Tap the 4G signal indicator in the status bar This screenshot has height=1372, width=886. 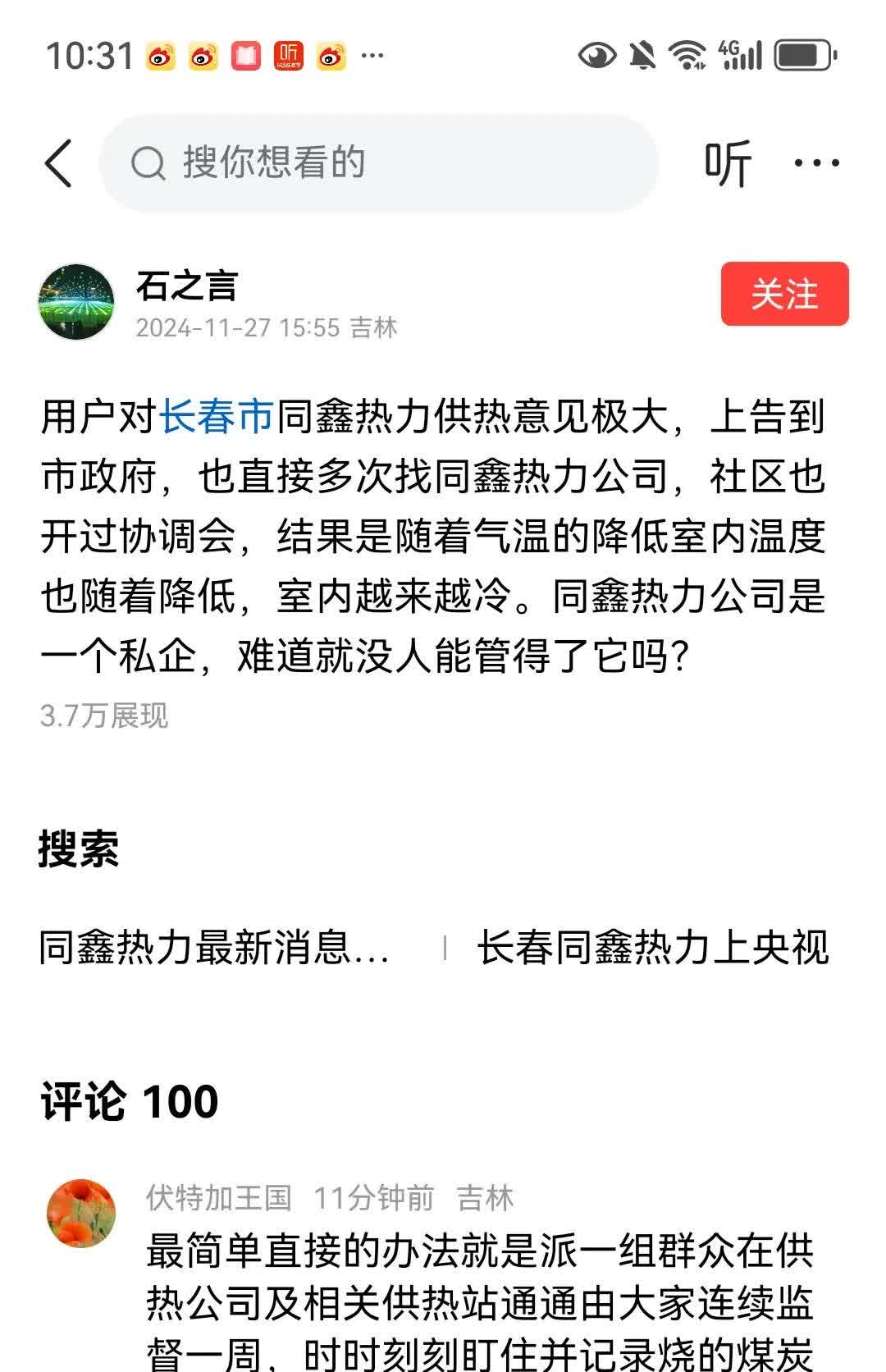click(740, 54)
